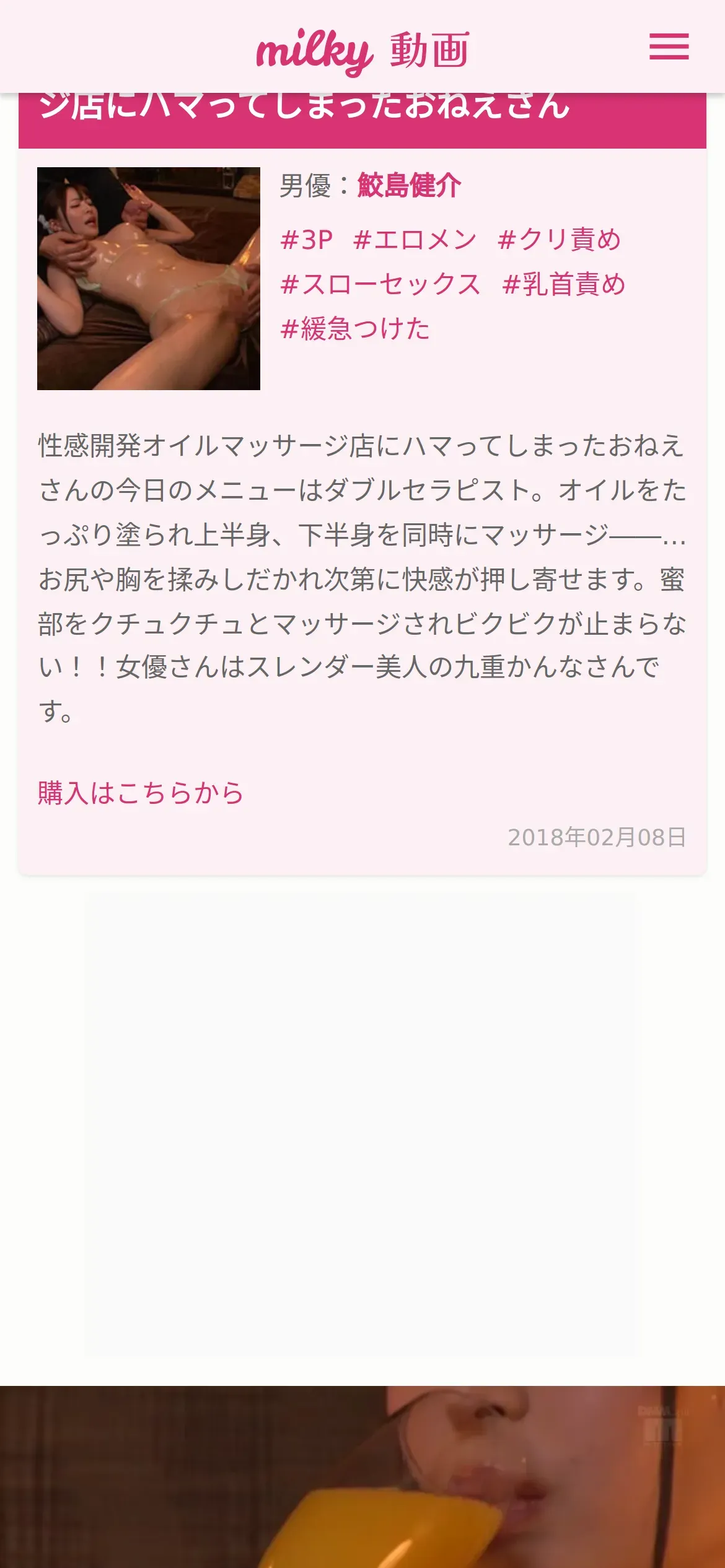Select the #スローセックス tag
725x1568 pixels.
(380, 284)
